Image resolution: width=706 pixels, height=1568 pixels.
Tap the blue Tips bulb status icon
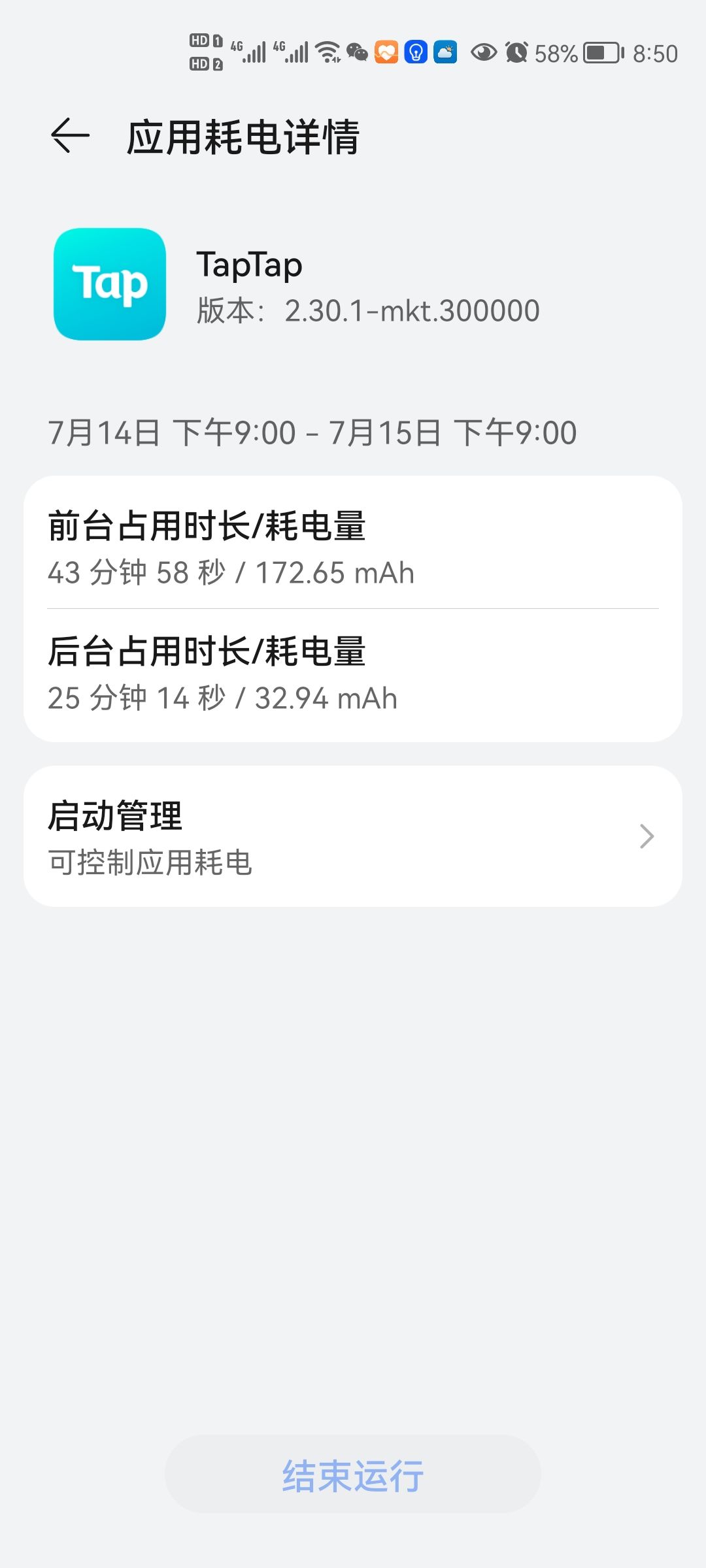(415, 52)
